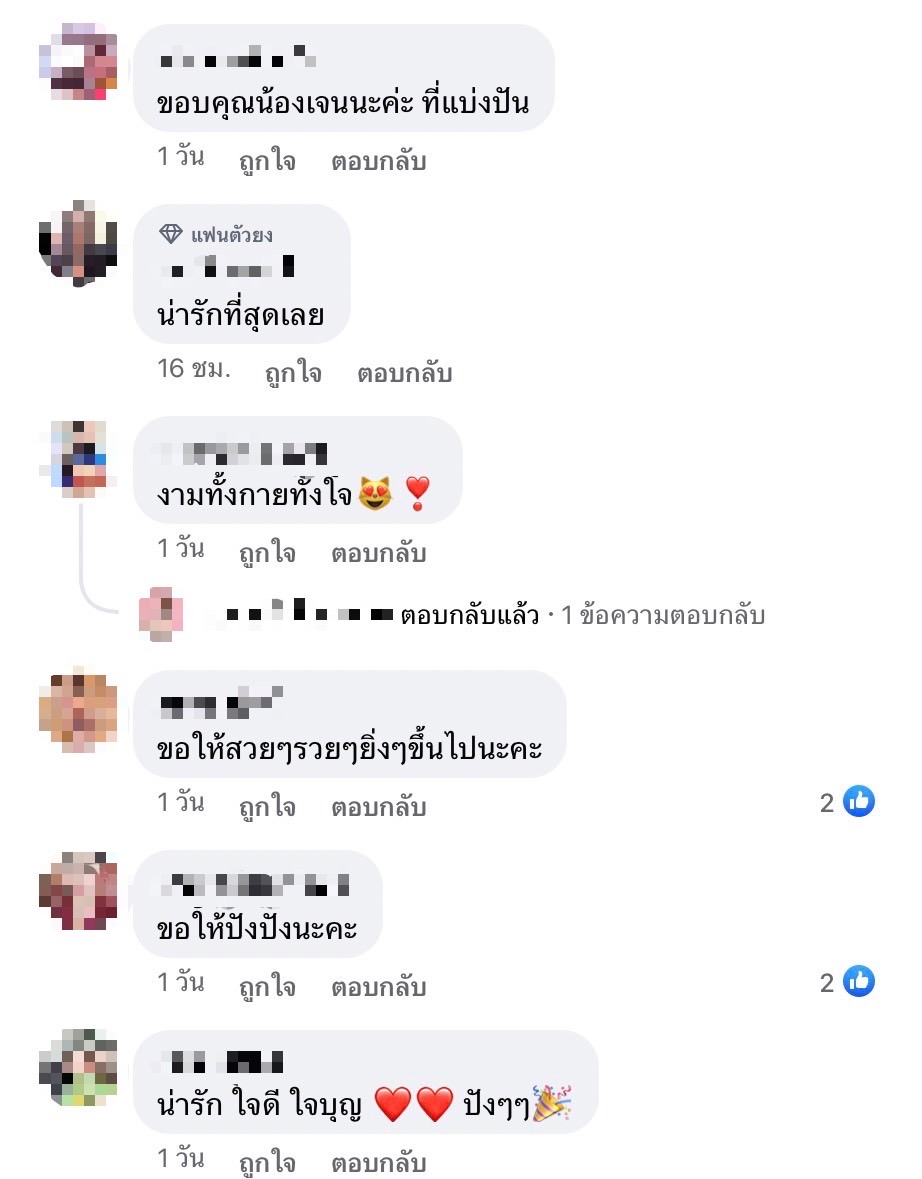Open profile picture of น่ารักที่สุดเลย commenter
This screenshot has width=922, height=1179.
tap(78, 241)
